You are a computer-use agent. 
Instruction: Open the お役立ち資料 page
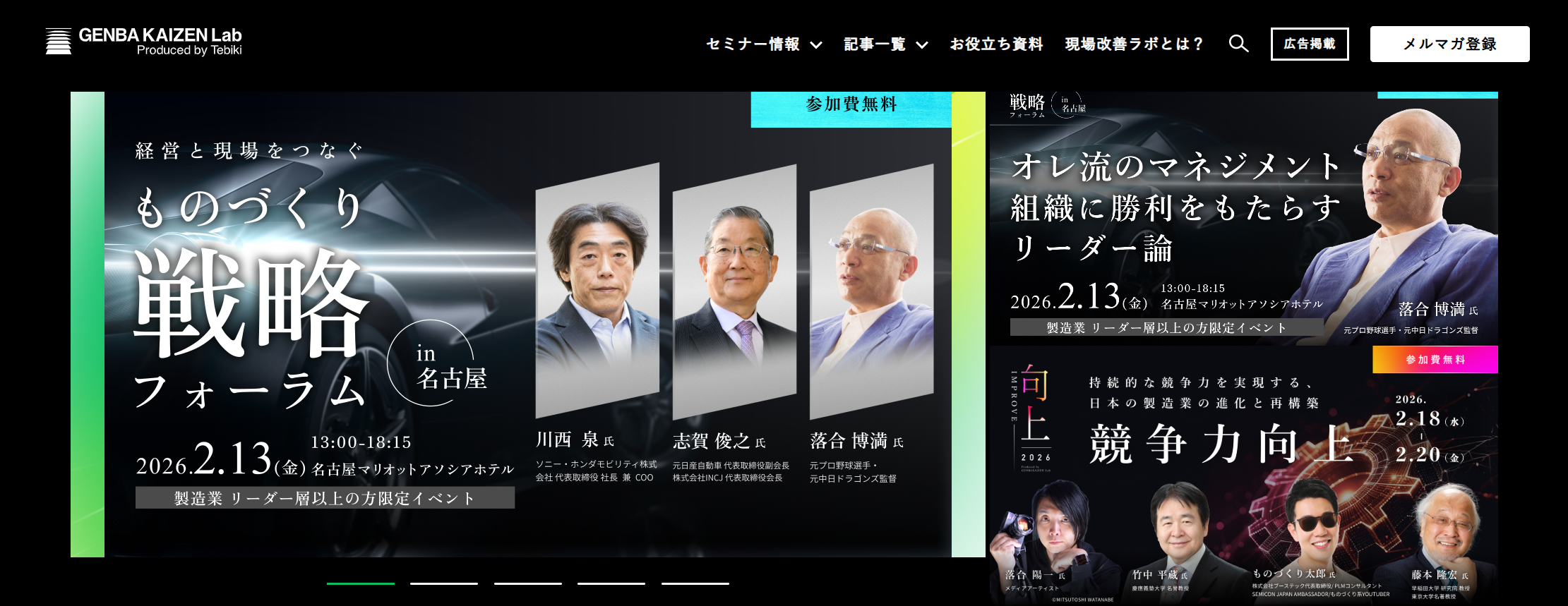click(996, 44)
